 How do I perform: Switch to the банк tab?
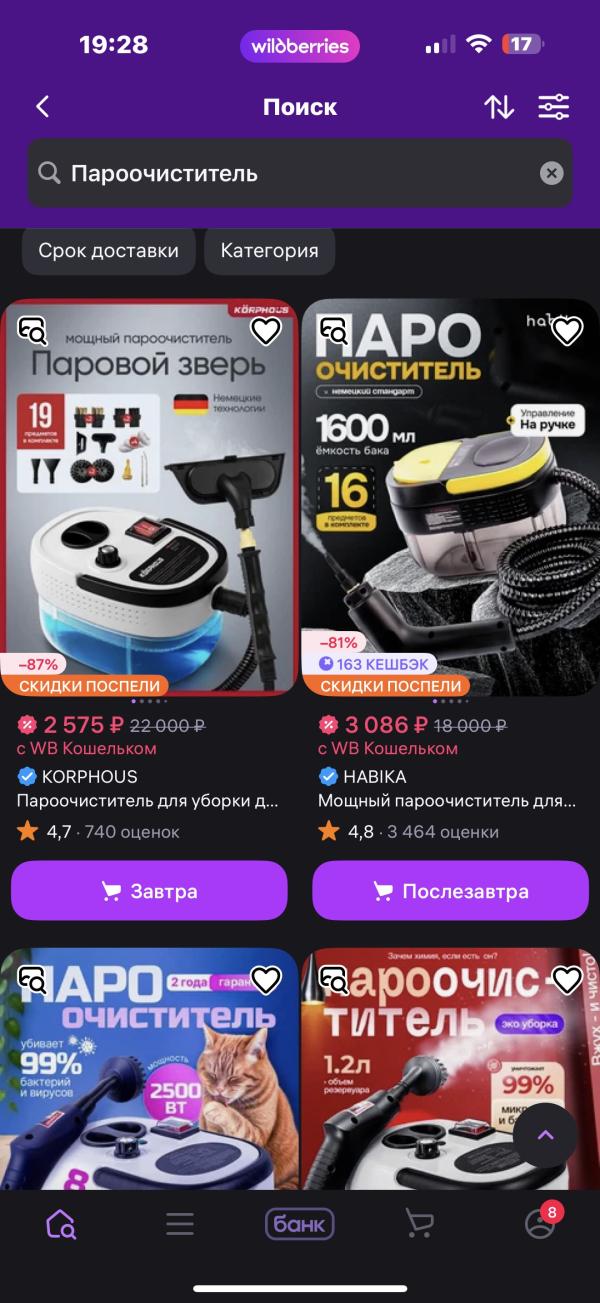[x=299, y=1223]
